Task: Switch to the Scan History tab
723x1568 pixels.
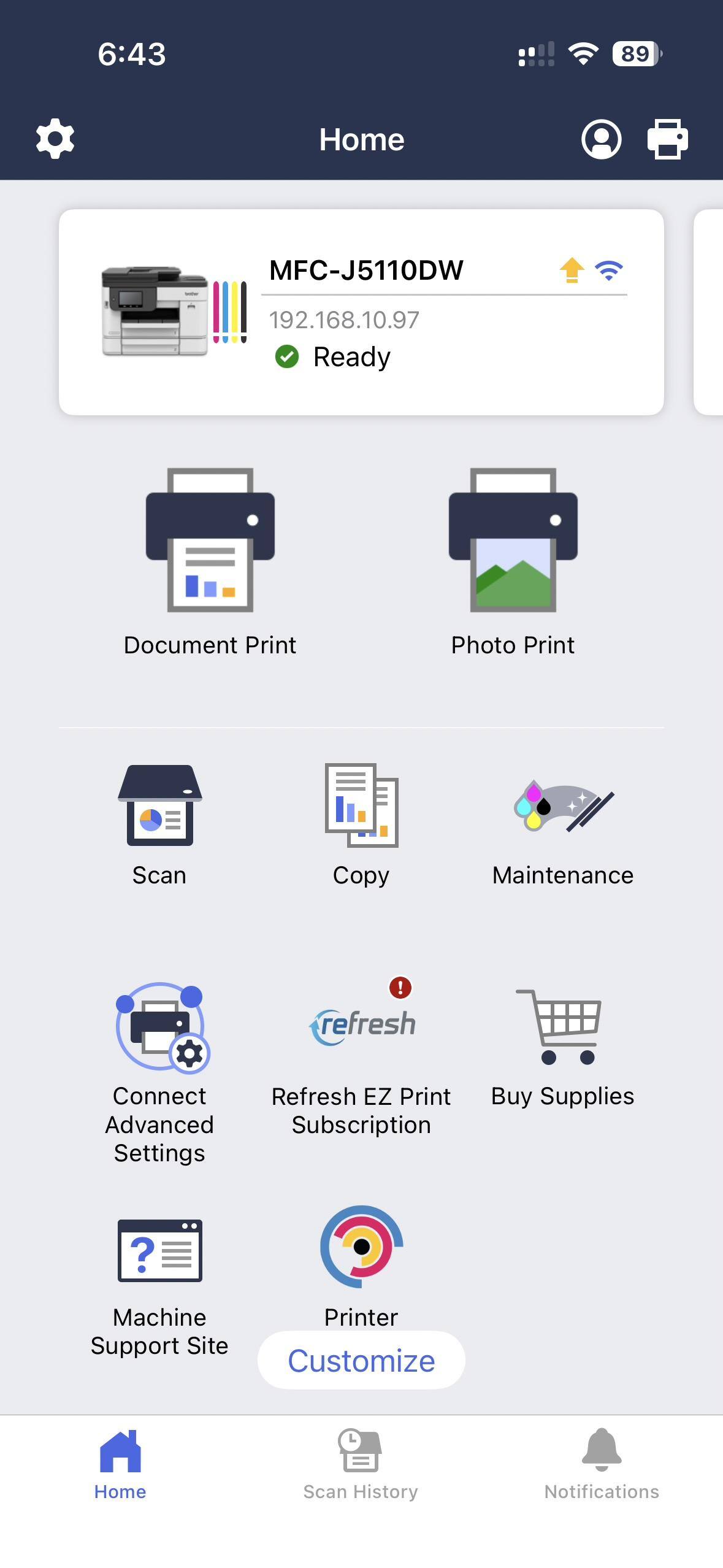Action: click(x=361, y=1465)
